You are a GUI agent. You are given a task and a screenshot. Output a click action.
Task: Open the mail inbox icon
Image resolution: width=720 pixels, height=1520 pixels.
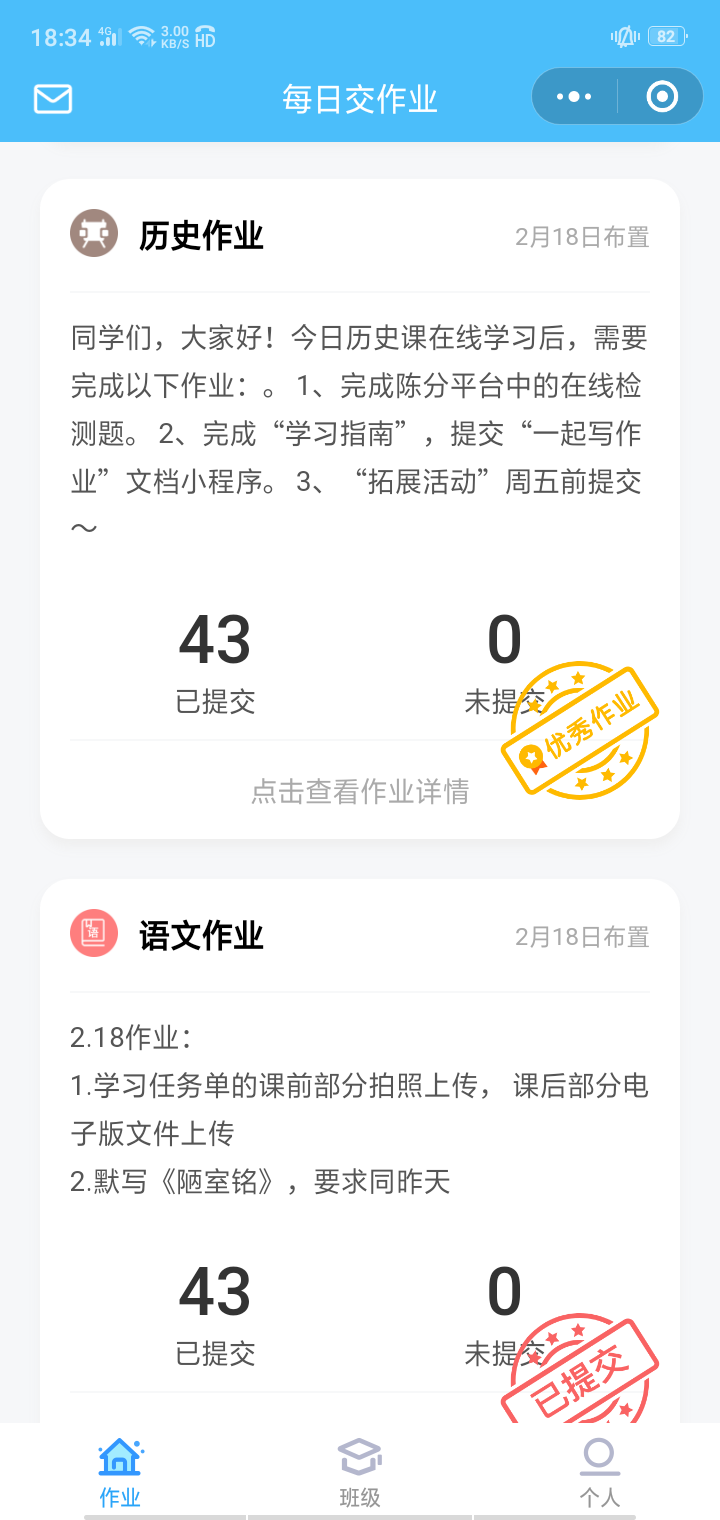53,98
